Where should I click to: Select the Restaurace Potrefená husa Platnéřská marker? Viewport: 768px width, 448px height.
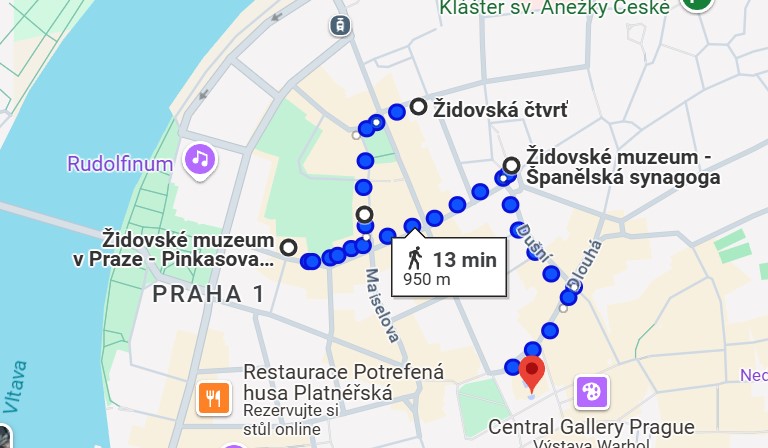click(x=212, y=397)
